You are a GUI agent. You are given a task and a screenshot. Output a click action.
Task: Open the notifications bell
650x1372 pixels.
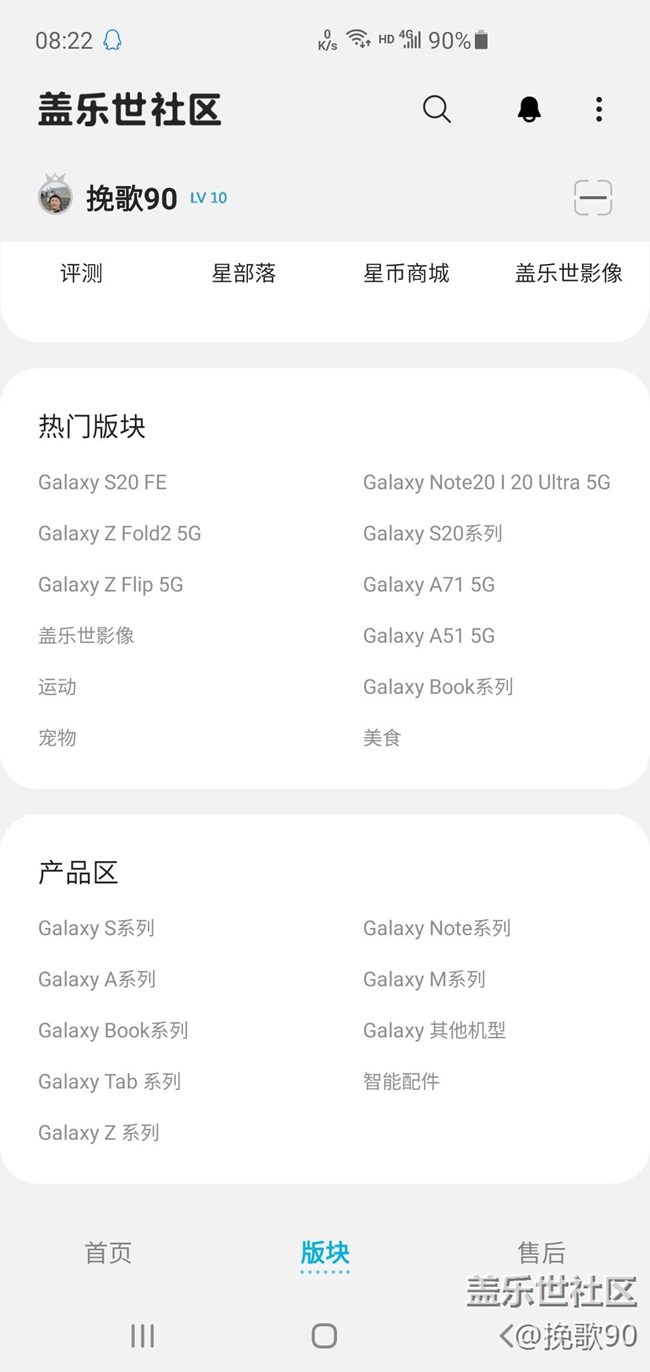(x=529, y=109)
